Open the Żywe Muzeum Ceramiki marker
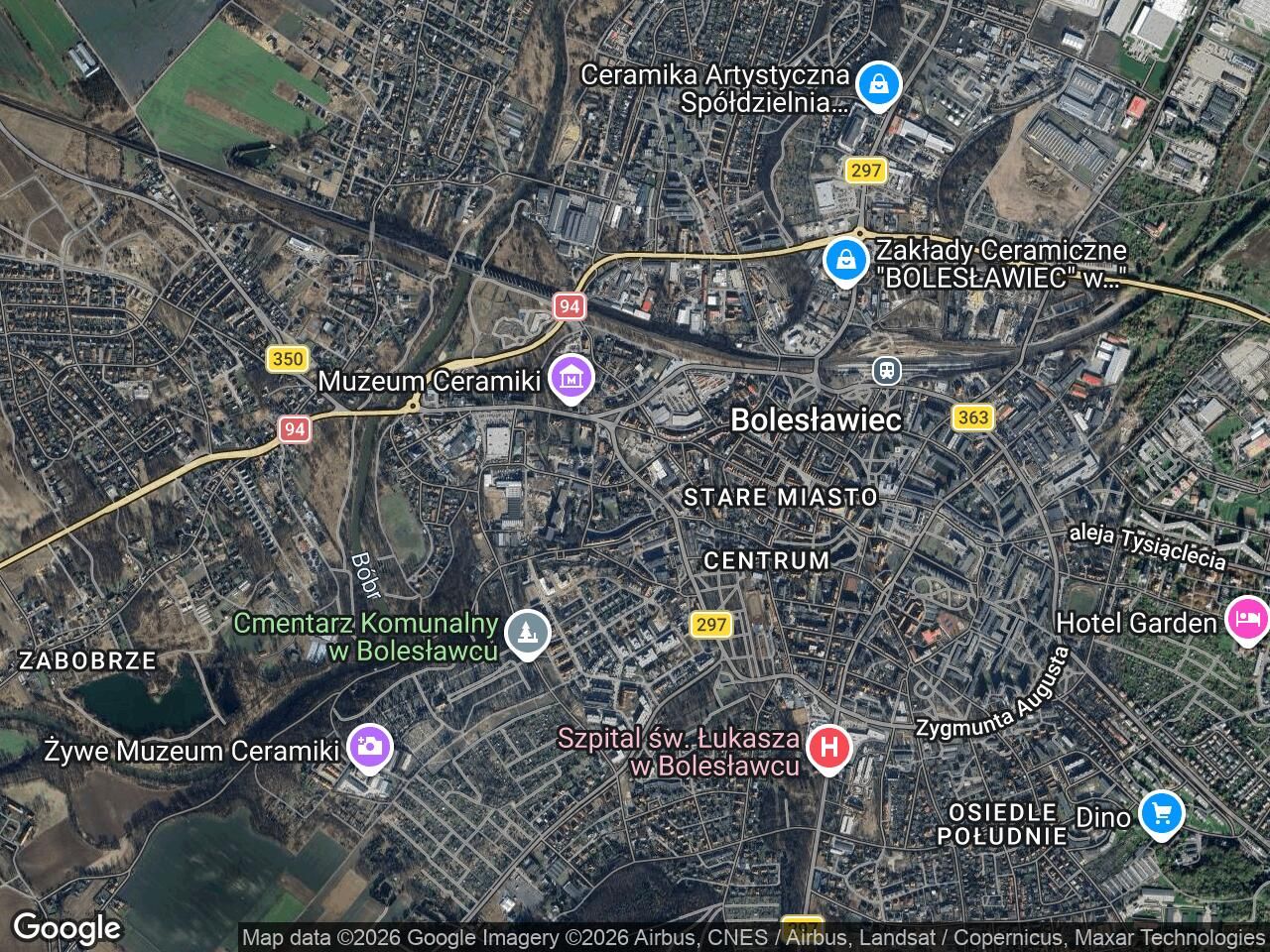 point(369,747)
